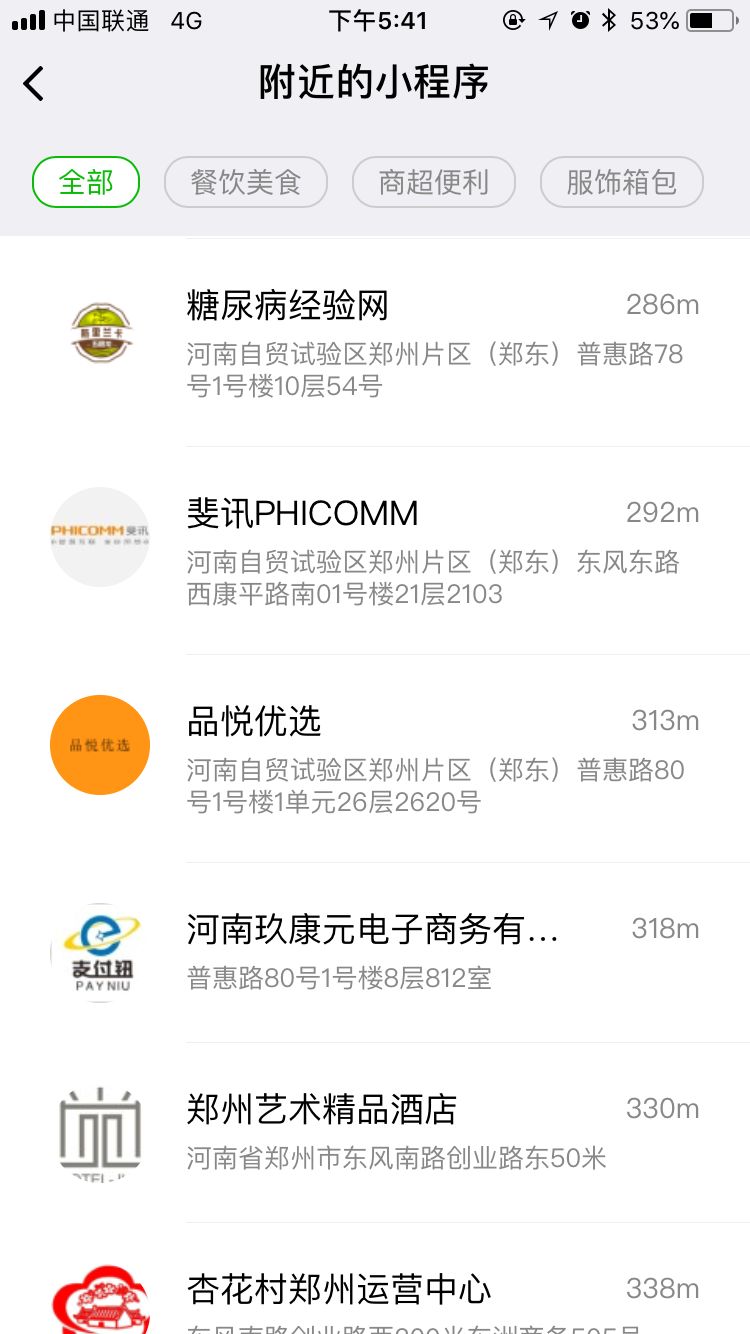Switch to the 餐饮美食 category
This screenshot has width=750, height=1334.
[x=246, y=182]
